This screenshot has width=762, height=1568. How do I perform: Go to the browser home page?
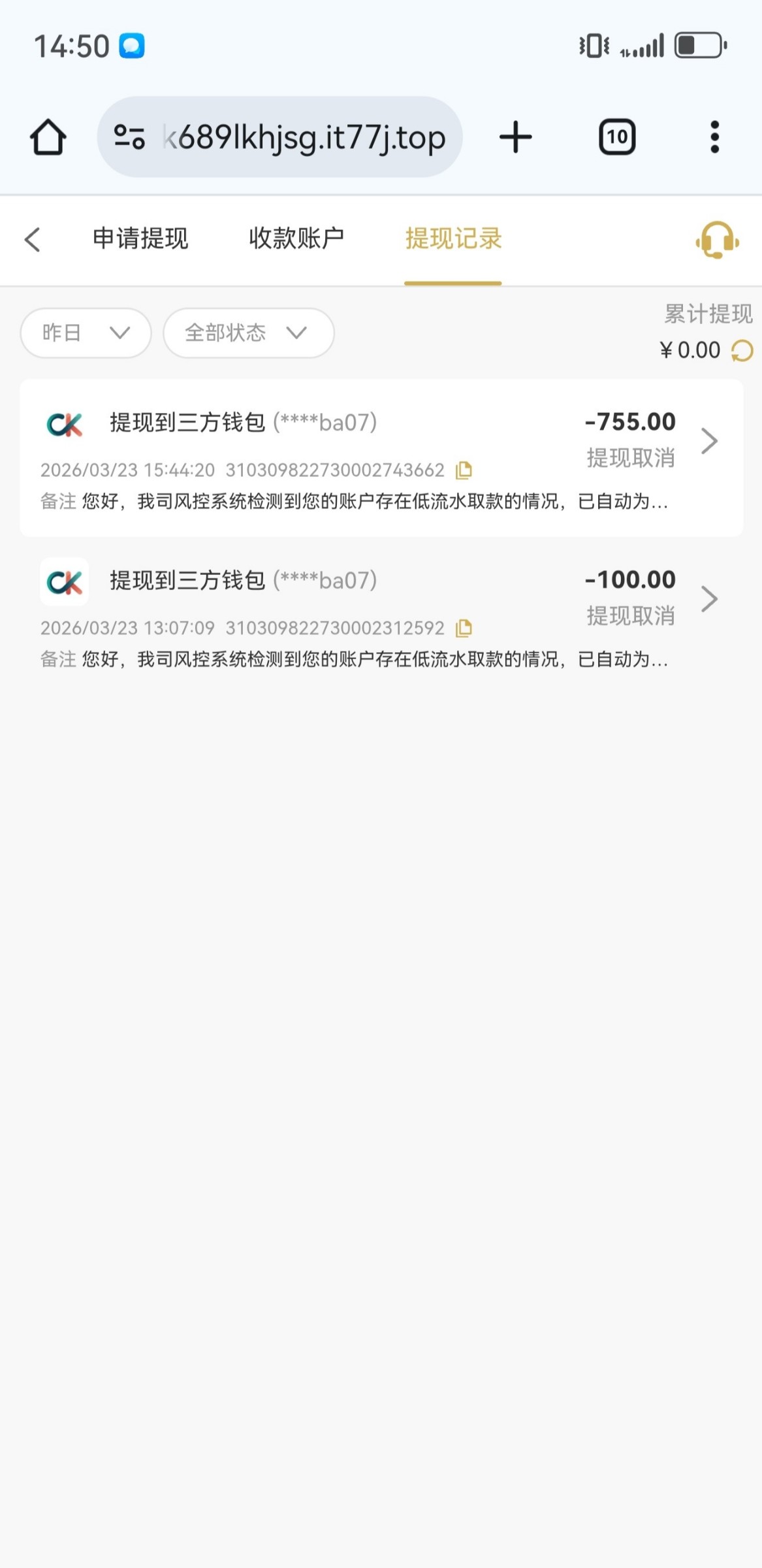pyautogui.click(x=48, y=137)
